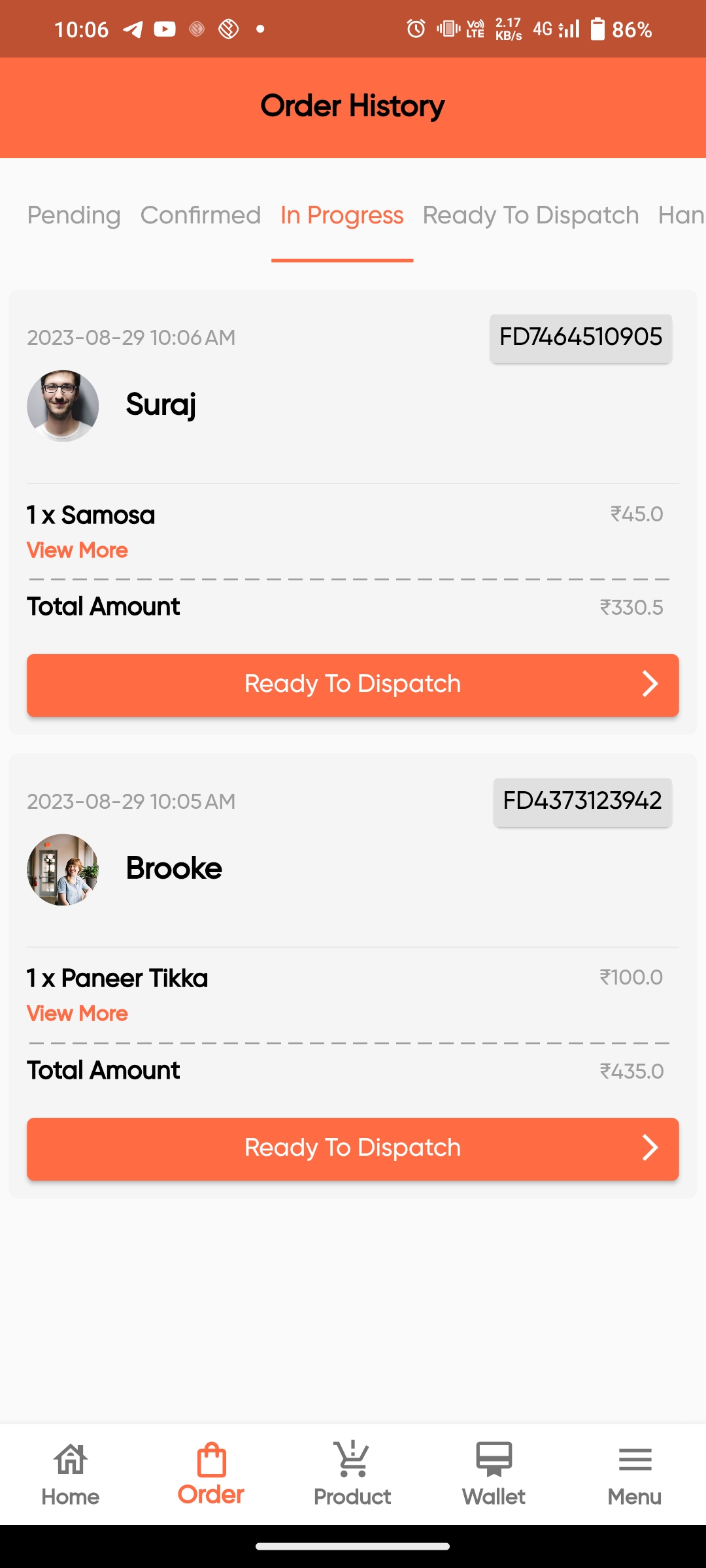Open the Wallet tab
The height and width of the screenshot is (1568, 706).
coord(494,1475)
